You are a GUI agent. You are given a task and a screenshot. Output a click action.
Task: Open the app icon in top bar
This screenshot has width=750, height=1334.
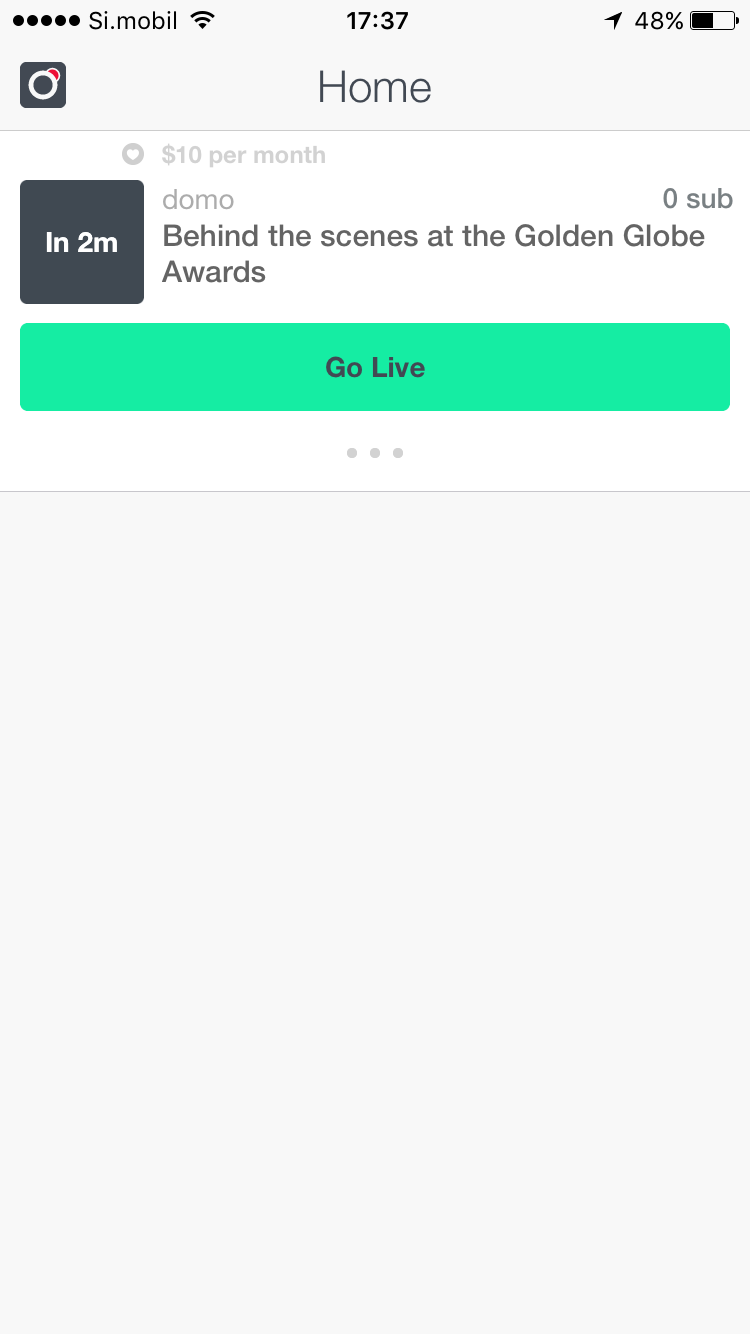pyautogui.click(x=43, y=85)
